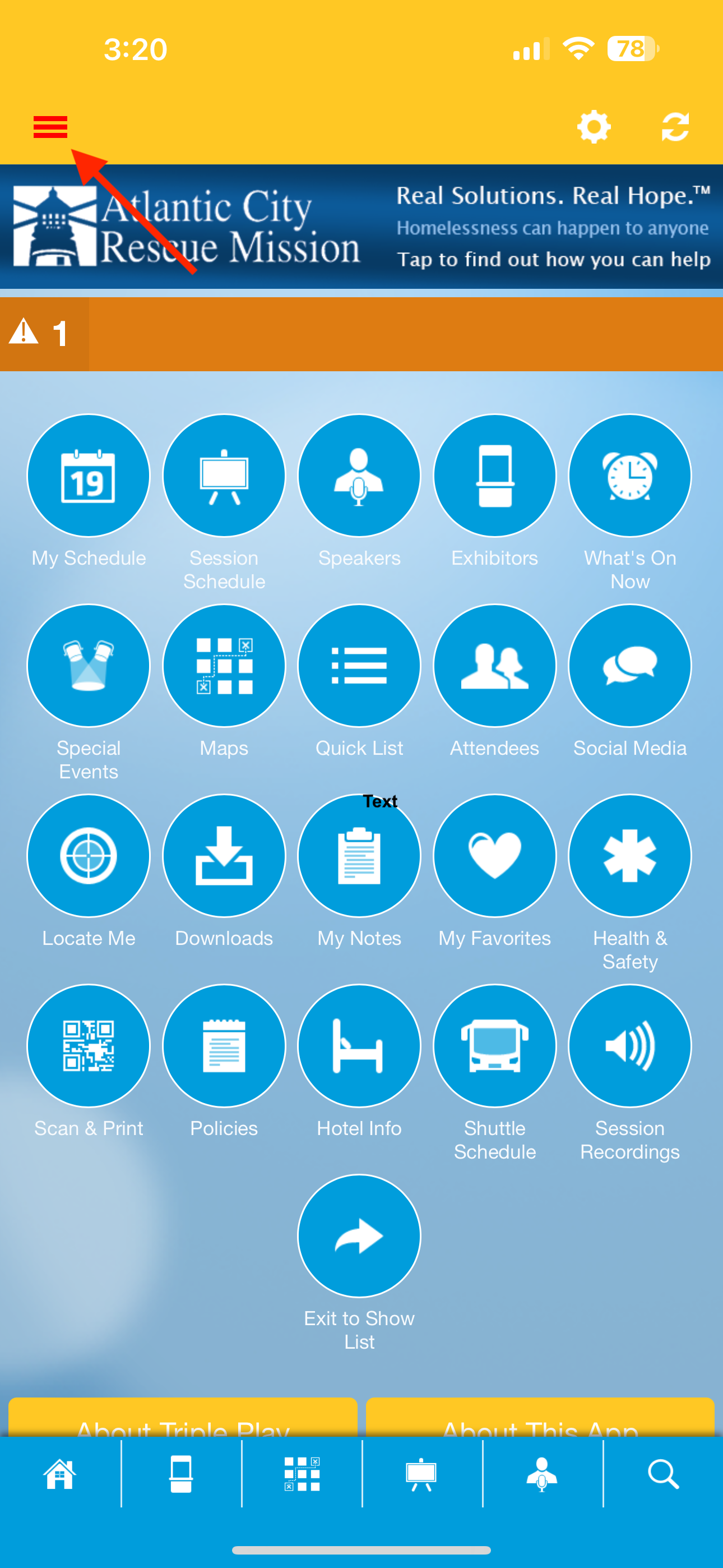
Task: Open the alert notification bar
Action: (x=361, y=334)
